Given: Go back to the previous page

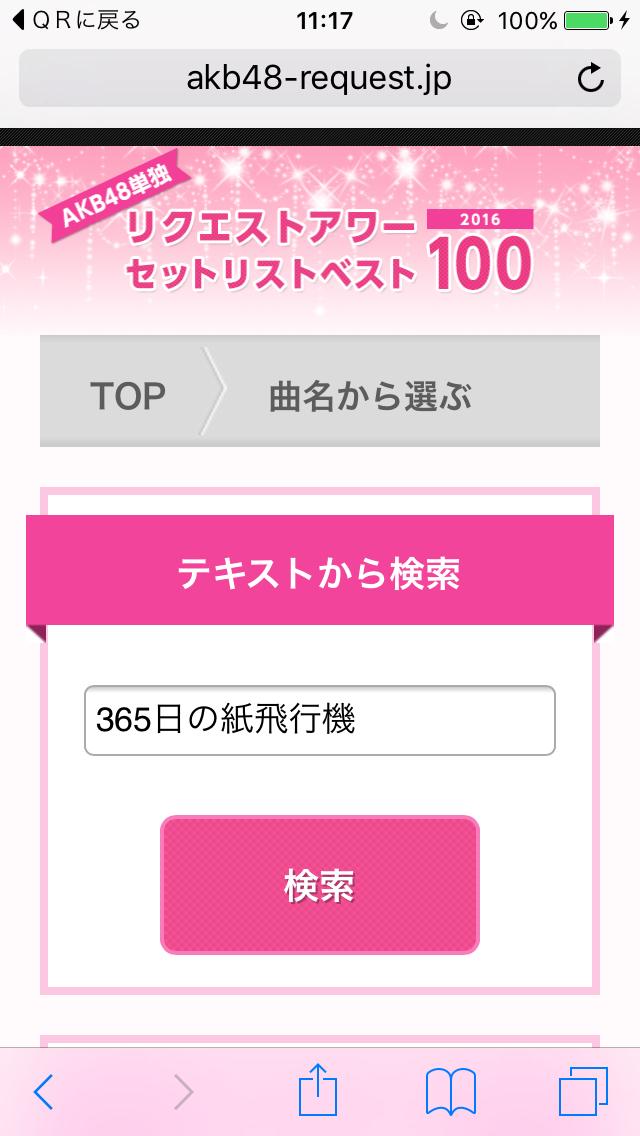Looking at the screenshot, I should point(43,1091).
